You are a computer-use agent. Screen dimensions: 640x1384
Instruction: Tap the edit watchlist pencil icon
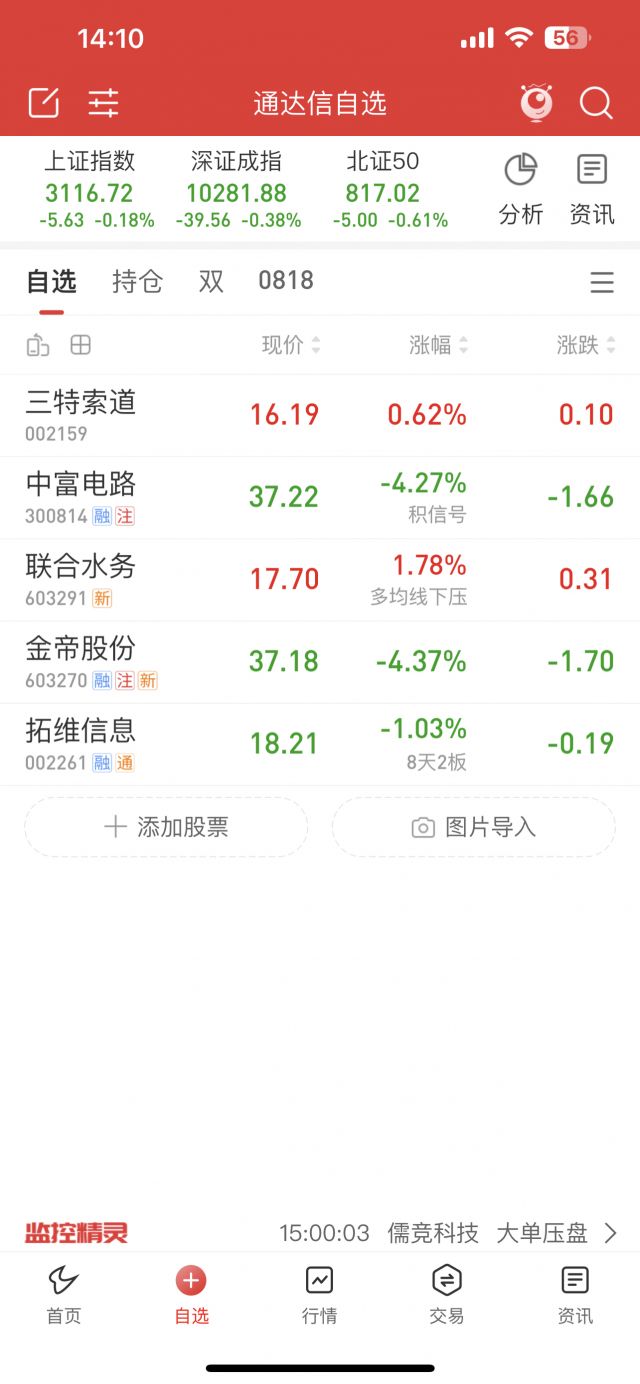tap(43, 103)
